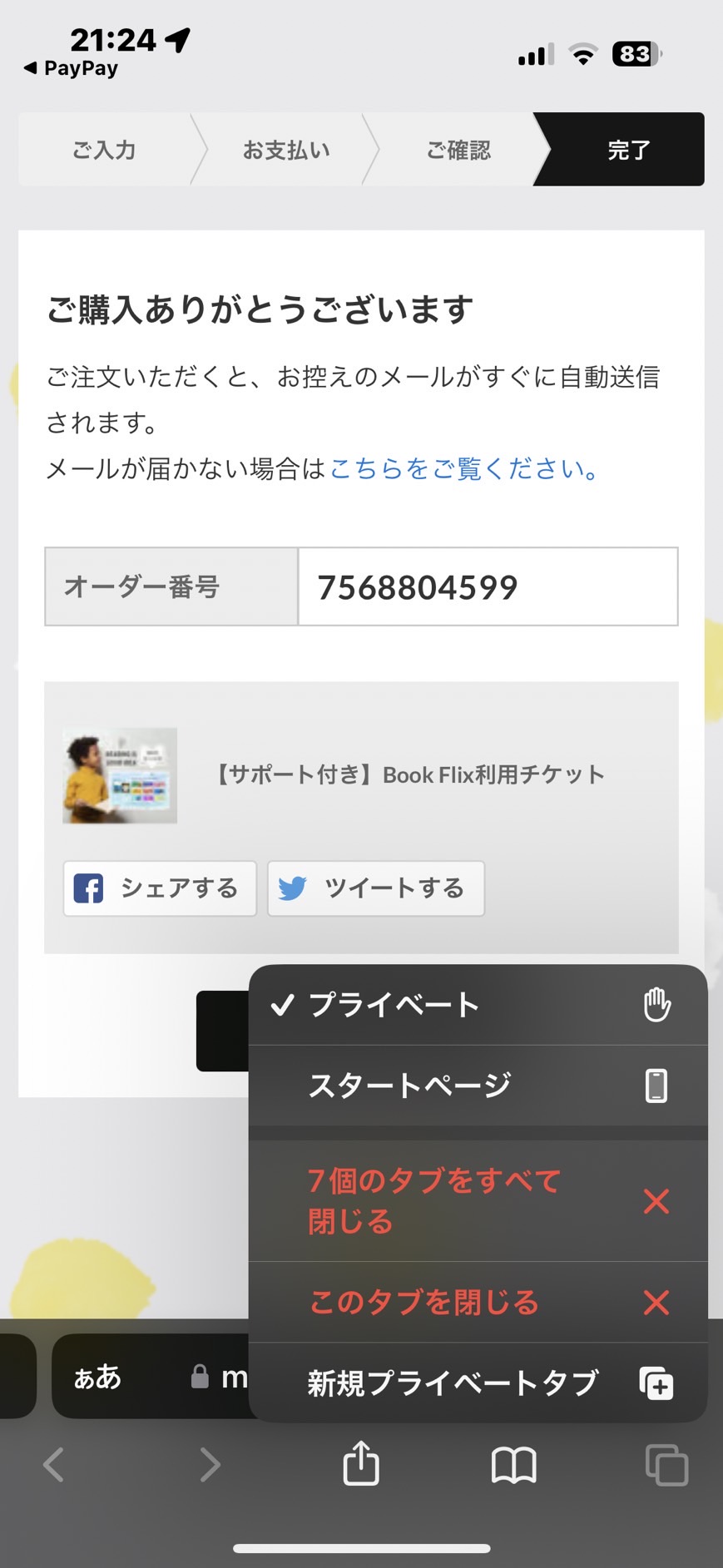Open the tab overview icon
This screenshot has width=723, height=1568.
[x=667, y=1465]
